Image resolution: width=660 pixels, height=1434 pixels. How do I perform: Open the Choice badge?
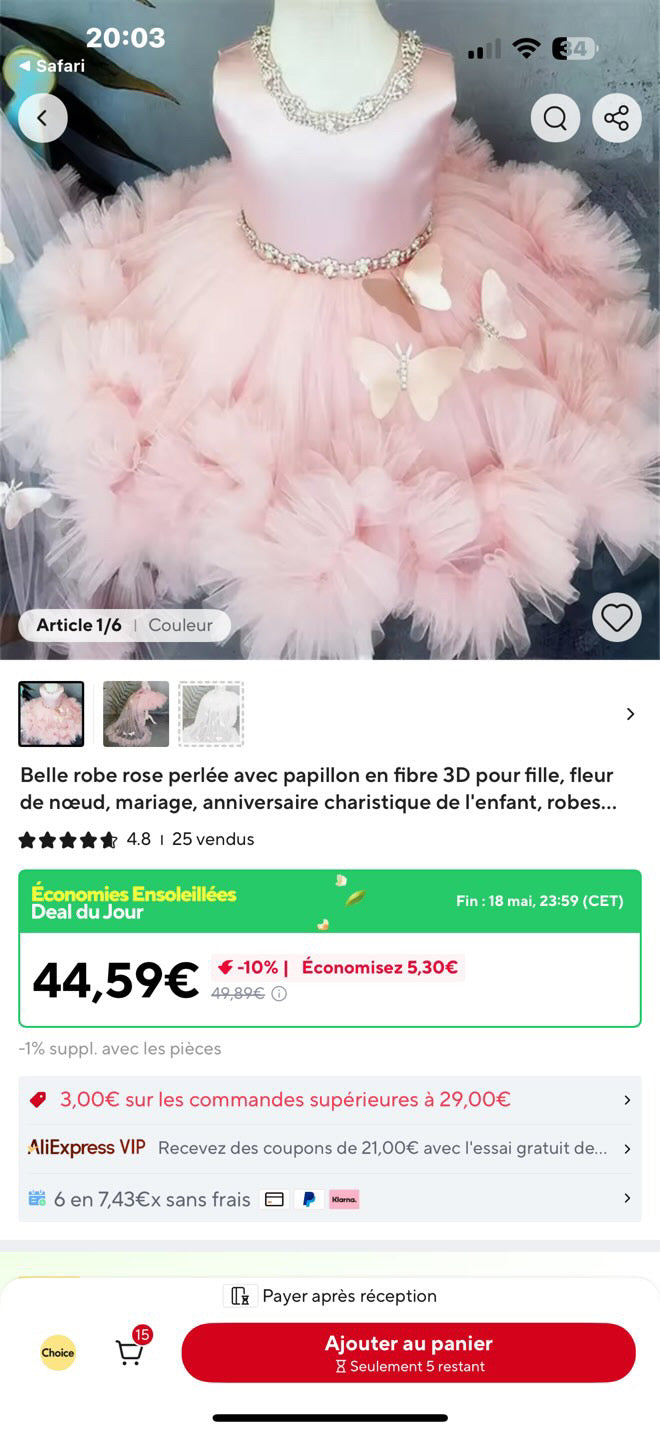(x=58, y=1352)
